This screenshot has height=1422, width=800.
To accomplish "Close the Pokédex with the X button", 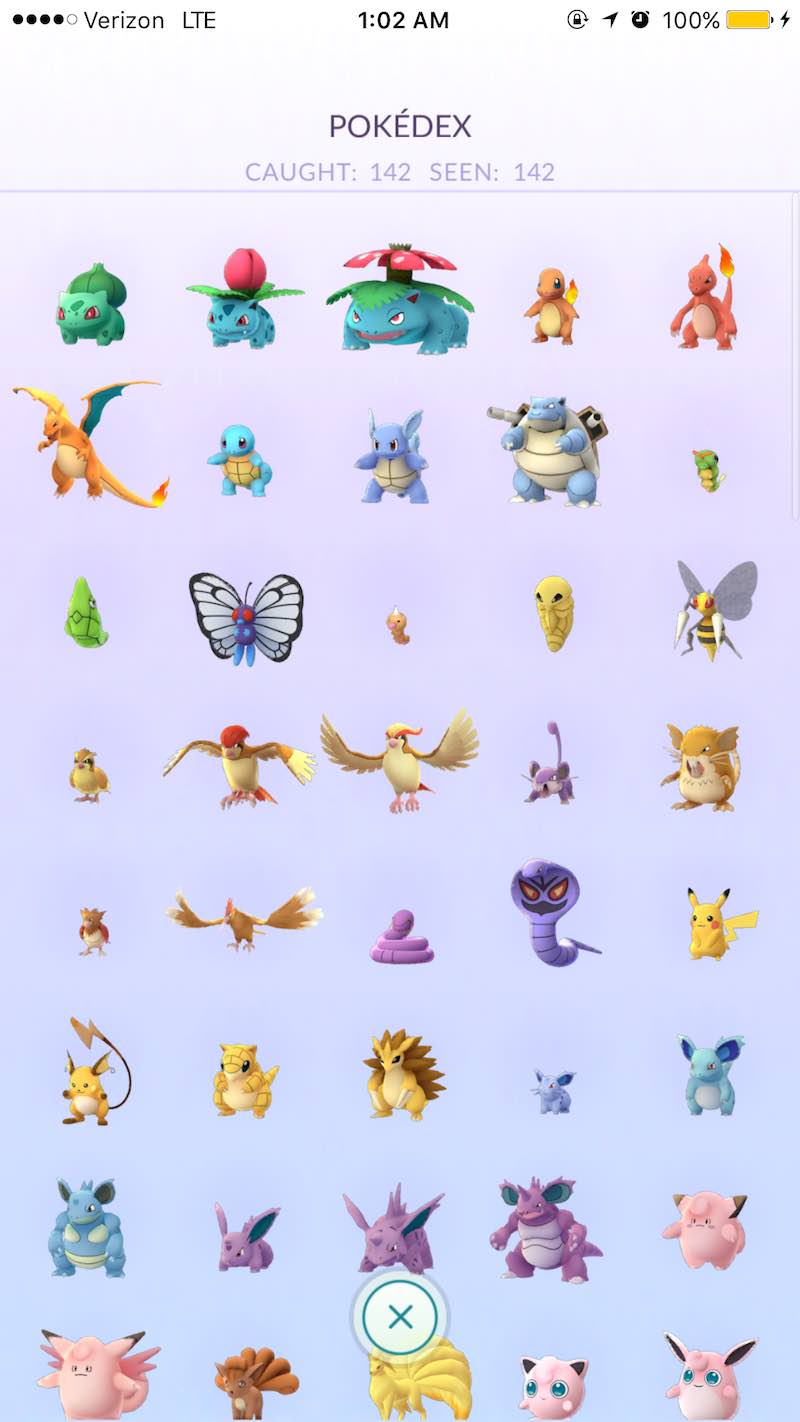I will pyautogui.click(x=400, y=1317).
